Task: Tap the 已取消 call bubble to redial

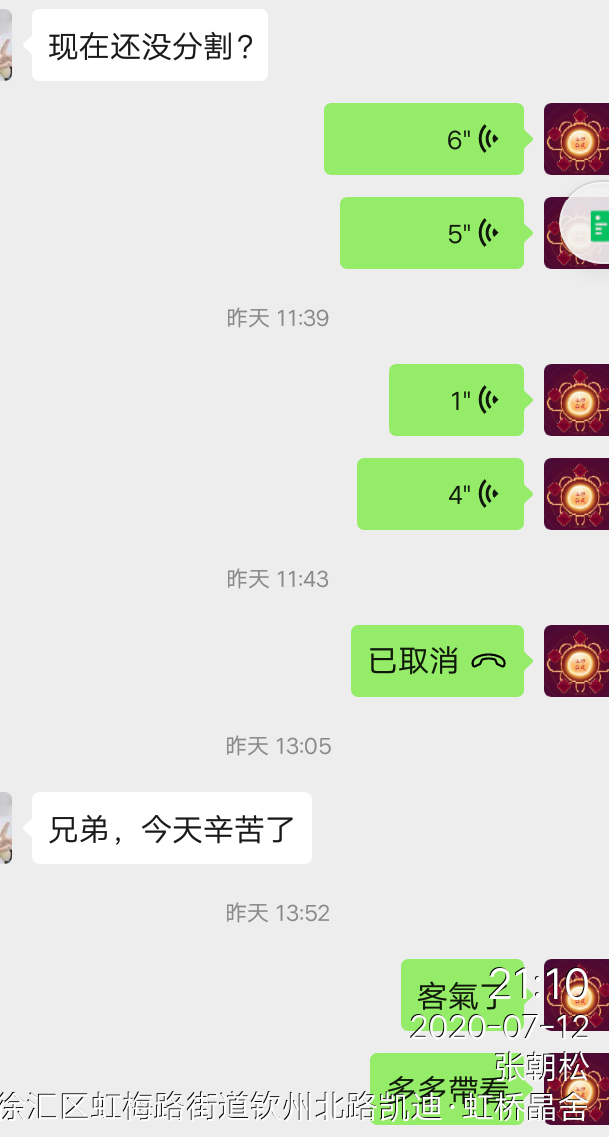Action: [x=437, y=661]
